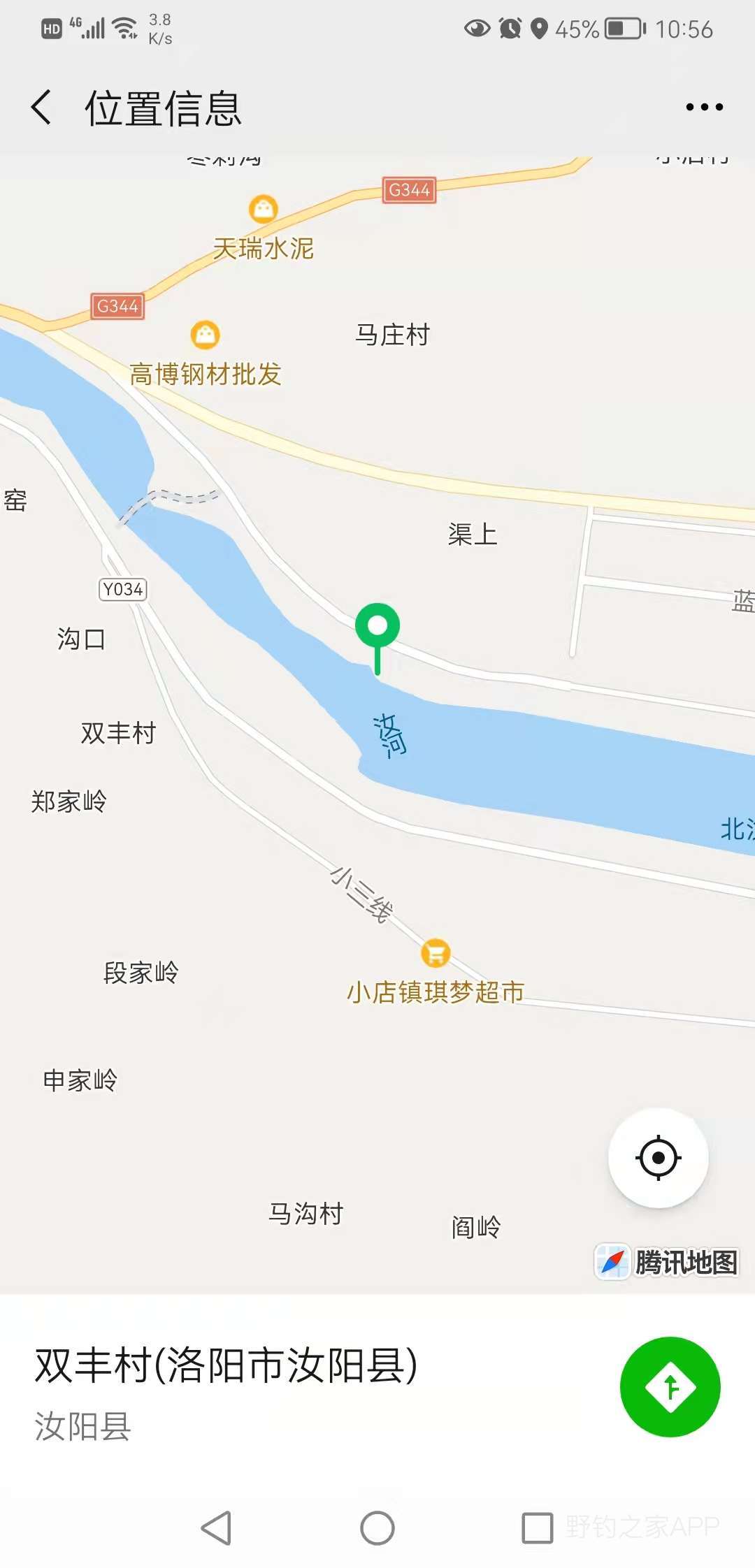Viewport: 755px width, 1568px height.
Task: Select the 小店镇琪梦超市 shop marker
Action: (x=436, y=953)
